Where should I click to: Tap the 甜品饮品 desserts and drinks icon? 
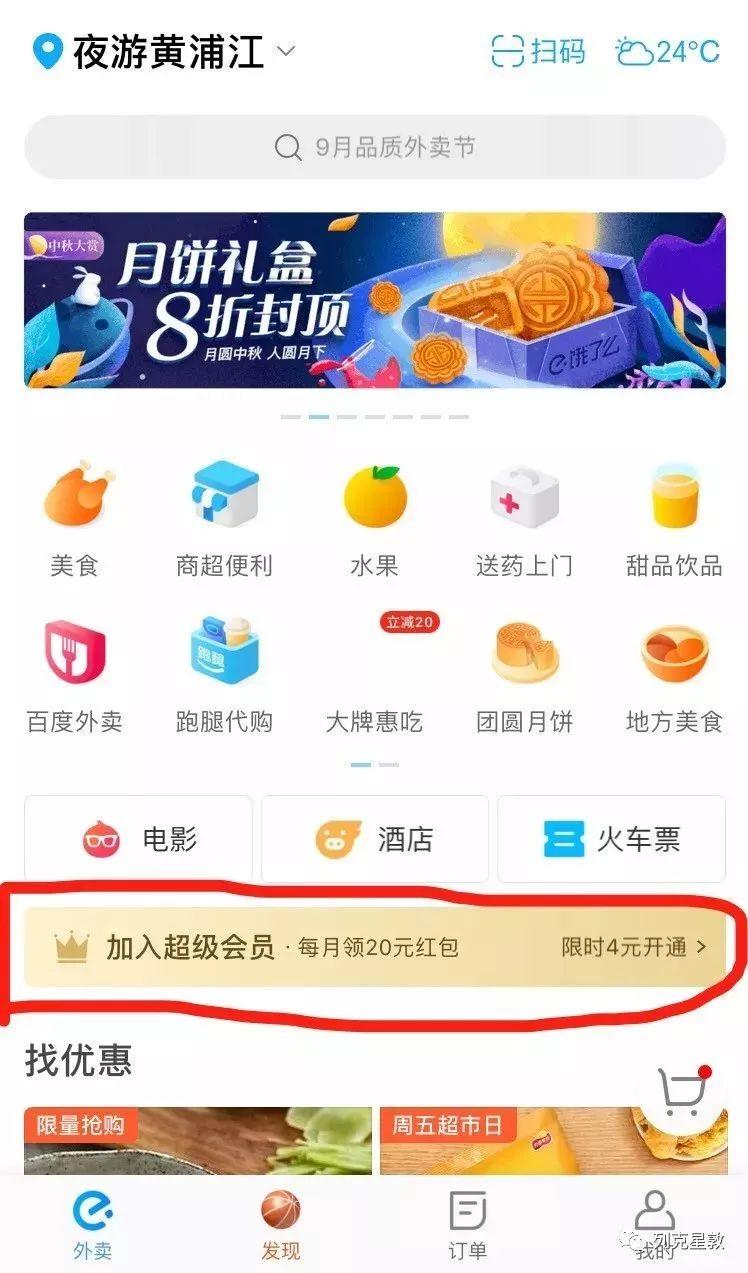pyautogui.click(x=675, y=510)
